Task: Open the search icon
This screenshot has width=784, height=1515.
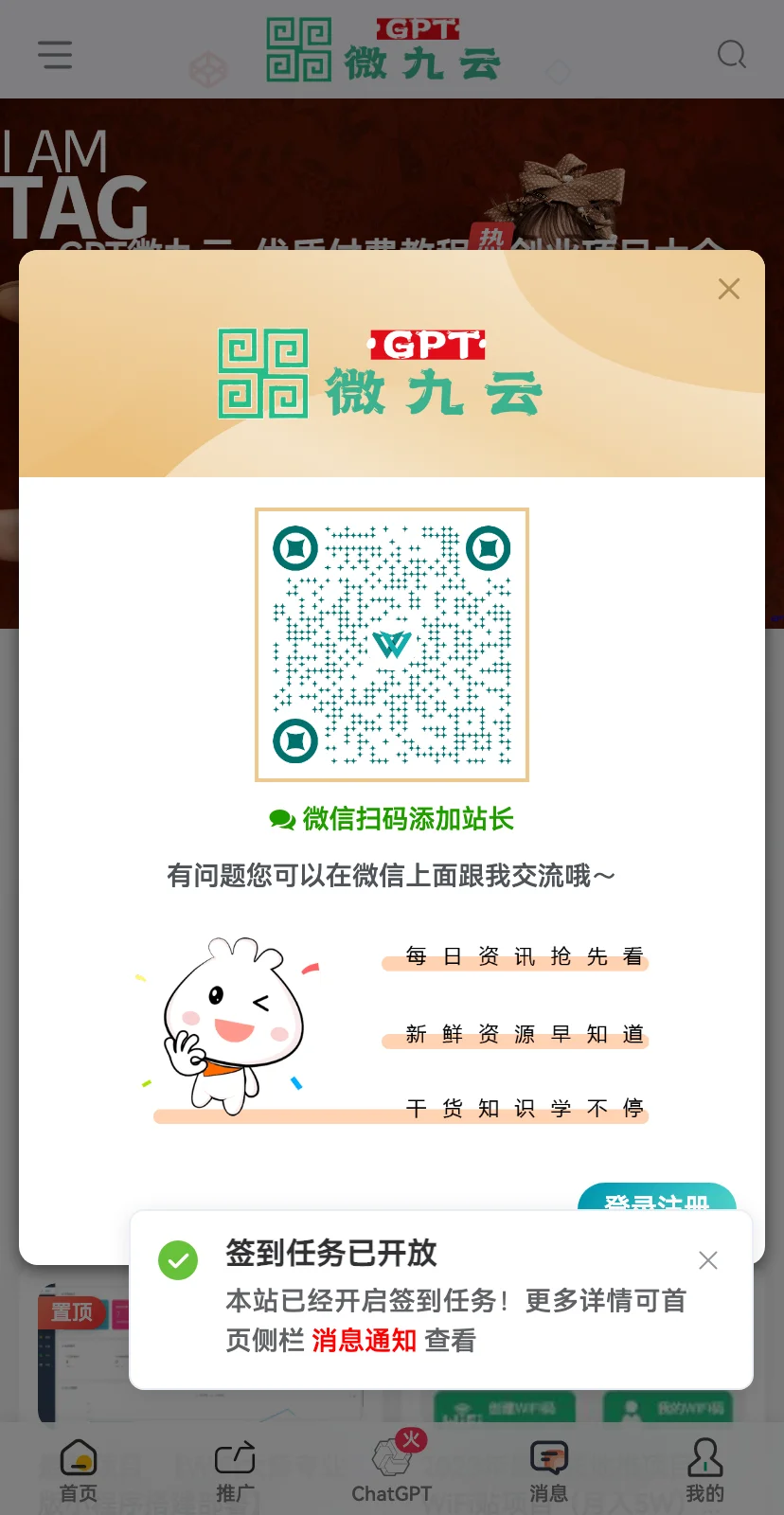Action: (731, 55)
